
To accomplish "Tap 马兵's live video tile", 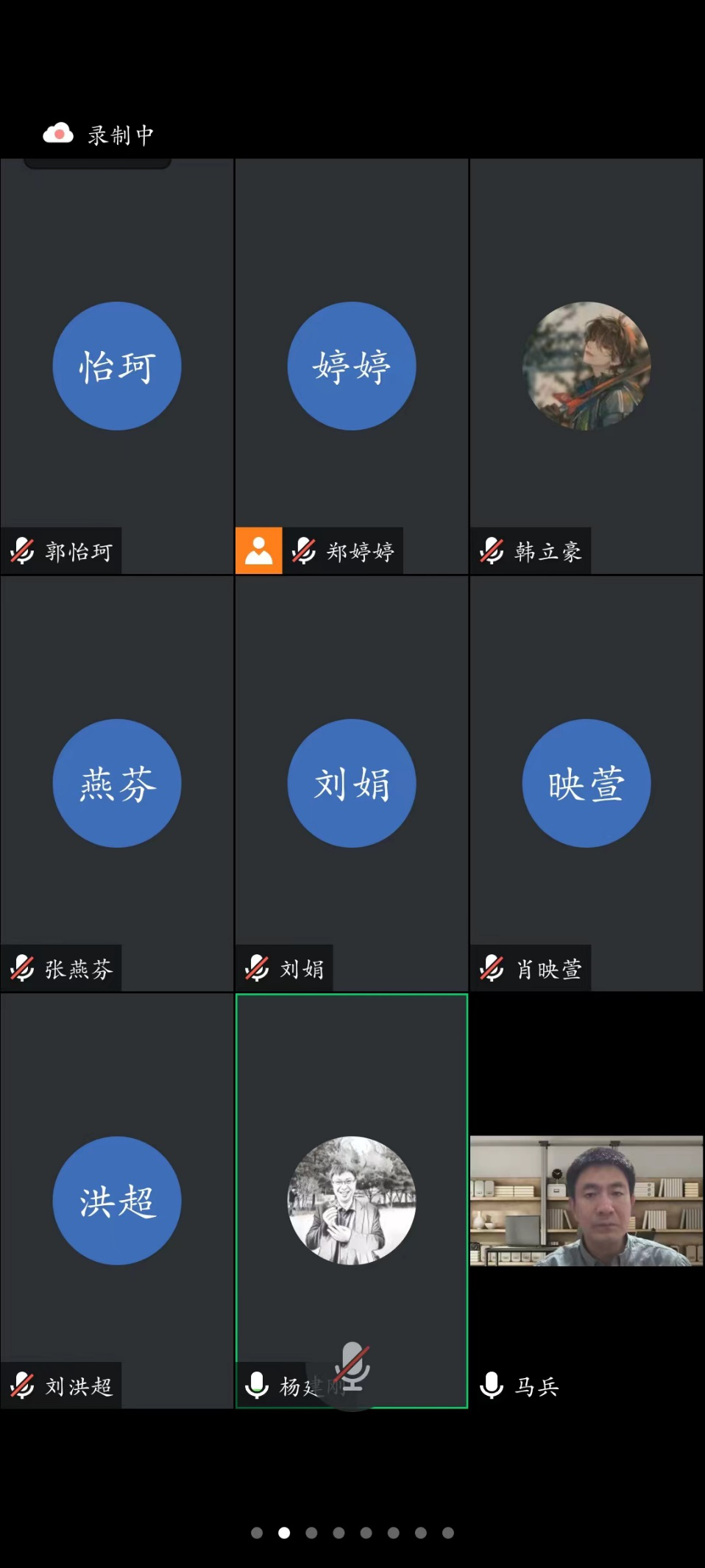I will (587, 1201).
